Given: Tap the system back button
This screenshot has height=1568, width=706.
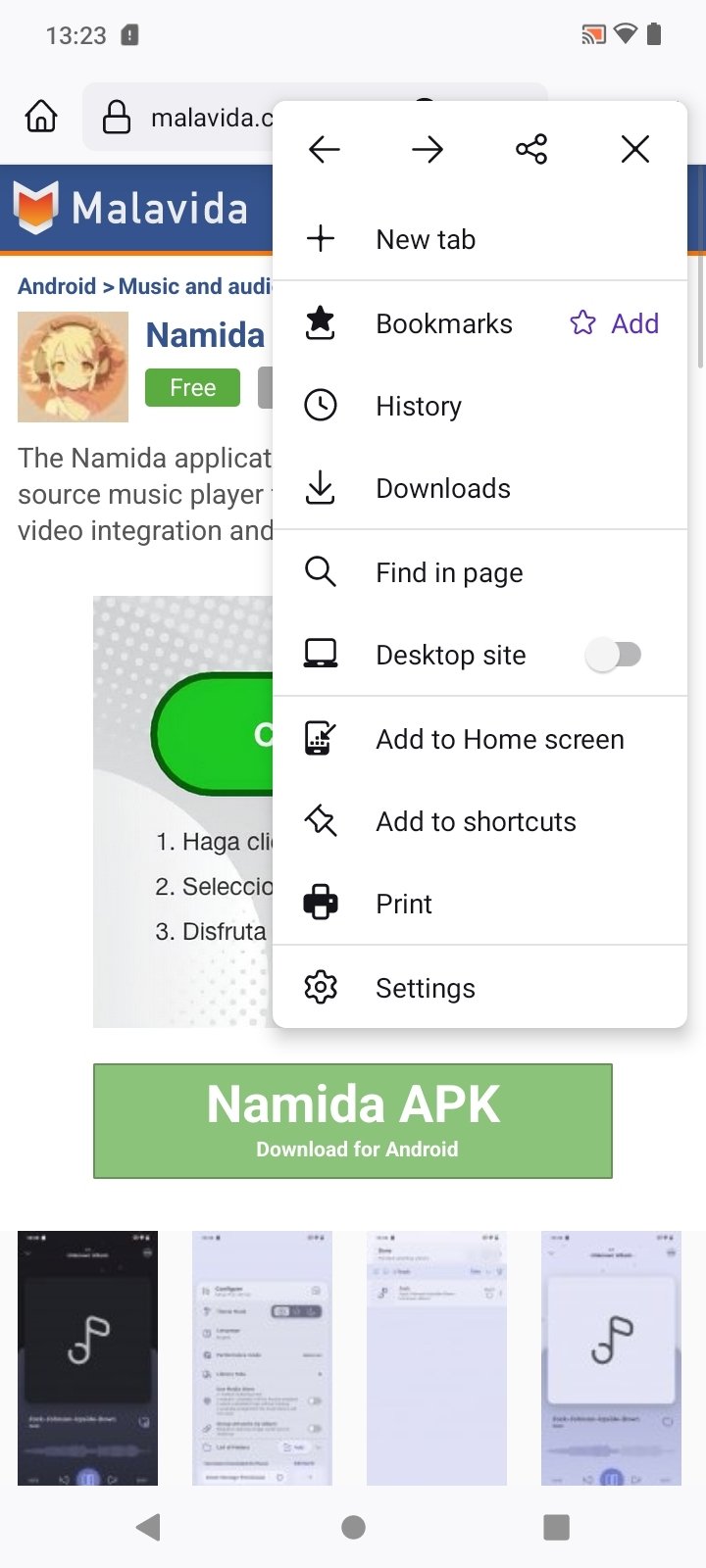Looking at the screenshot, I should (x=149, y=1526).
